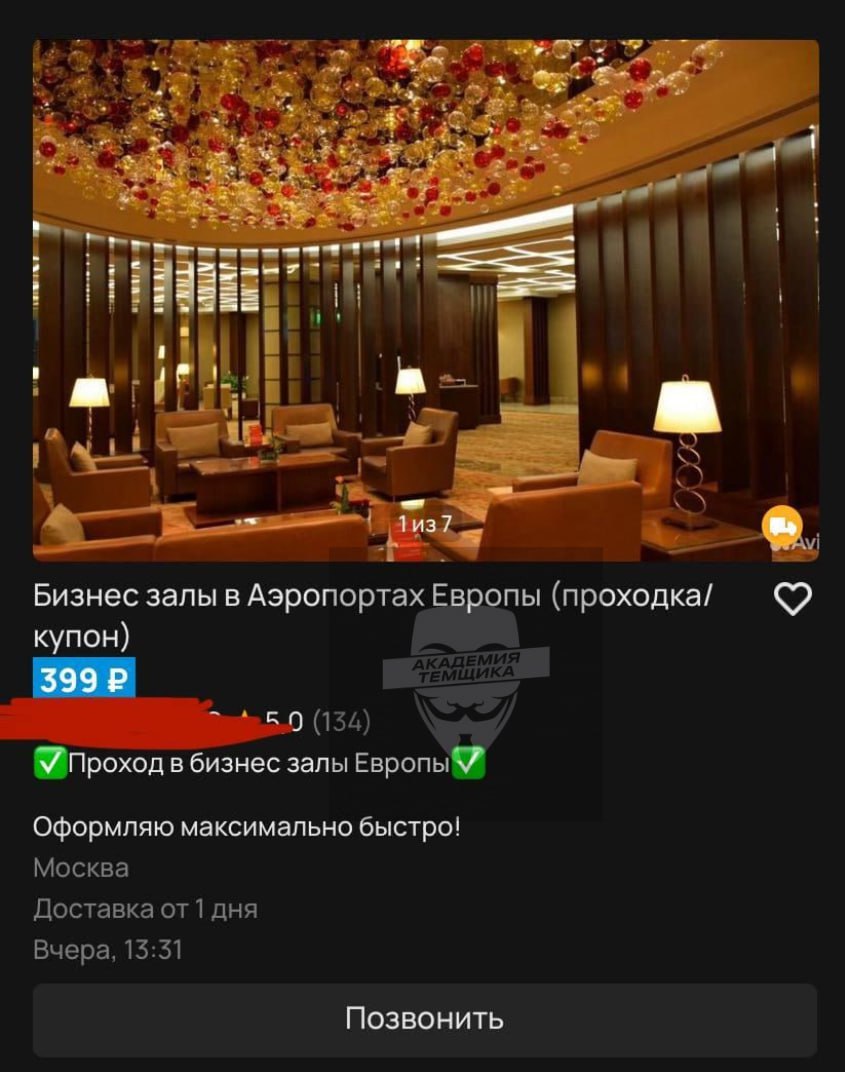
Task: Tap the Позвонить button to call the seller
Action: click(424, 1019)
